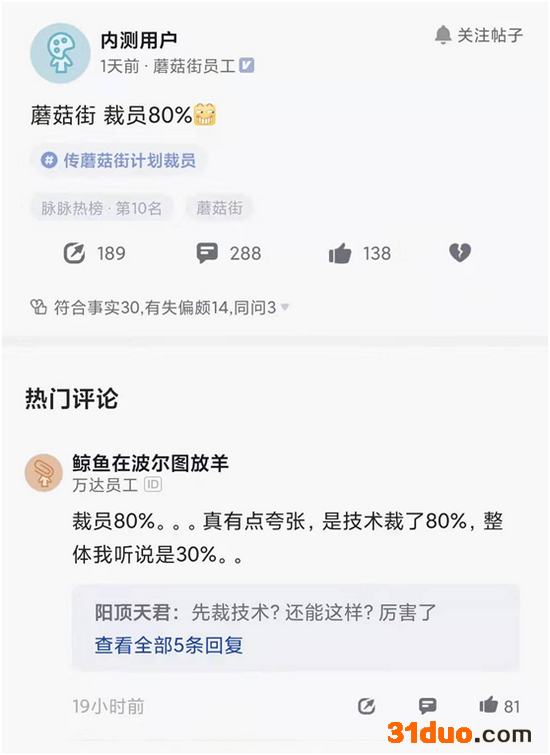Share the comment by 鲸鱼在波尔图放羊
This screenshot has width=550, height=755.
pyautogui.click(x=367, y=706)
